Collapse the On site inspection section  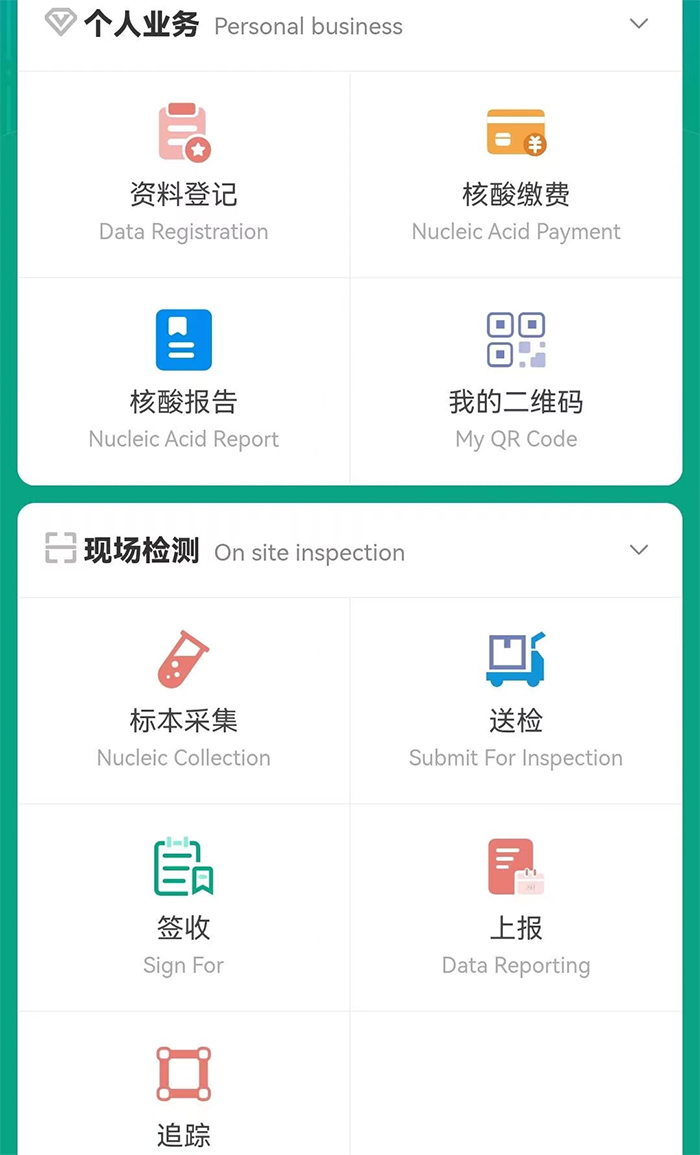pos(639,550)
